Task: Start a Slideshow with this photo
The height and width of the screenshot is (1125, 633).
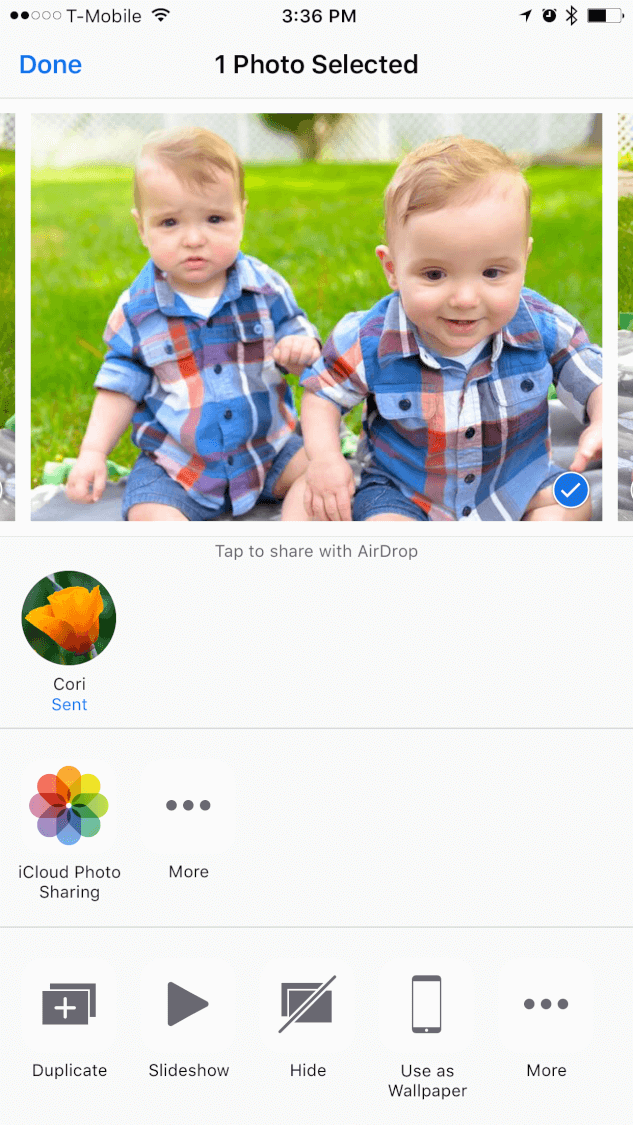Action: point(189,1003)
